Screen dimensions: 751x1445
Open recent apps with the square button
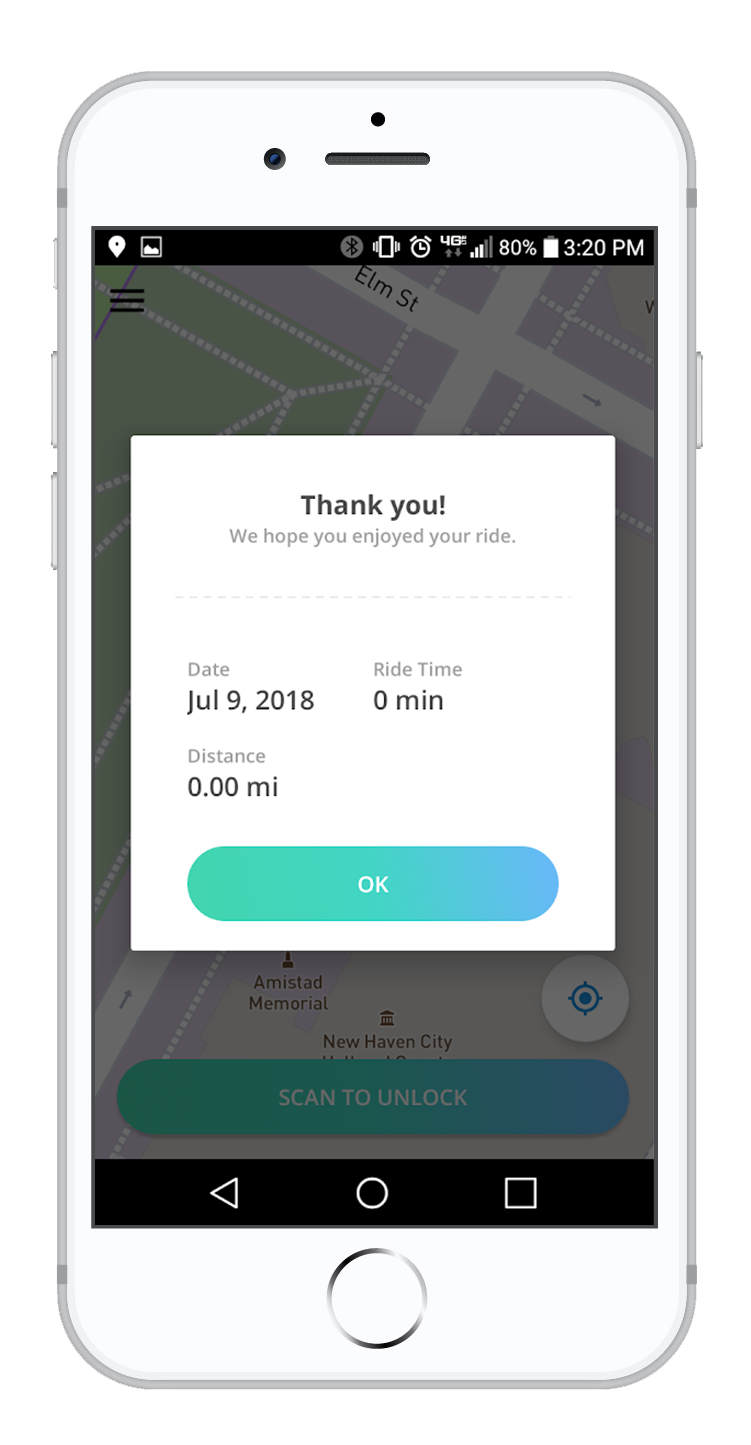point(520,1192)
